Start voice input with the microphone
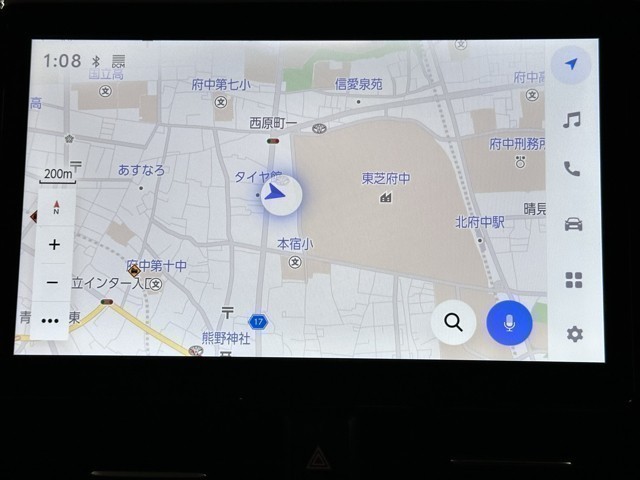640x480 pixels. pos(509,322)
